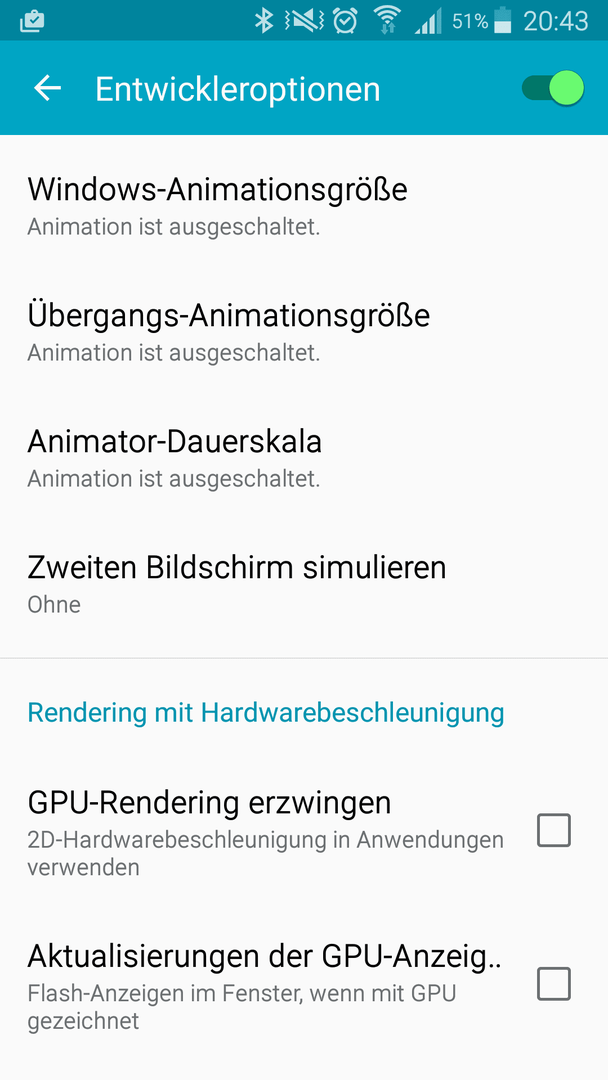
Task: Open Übergangs-Animationsgröße setting
Action: point(304,332)
